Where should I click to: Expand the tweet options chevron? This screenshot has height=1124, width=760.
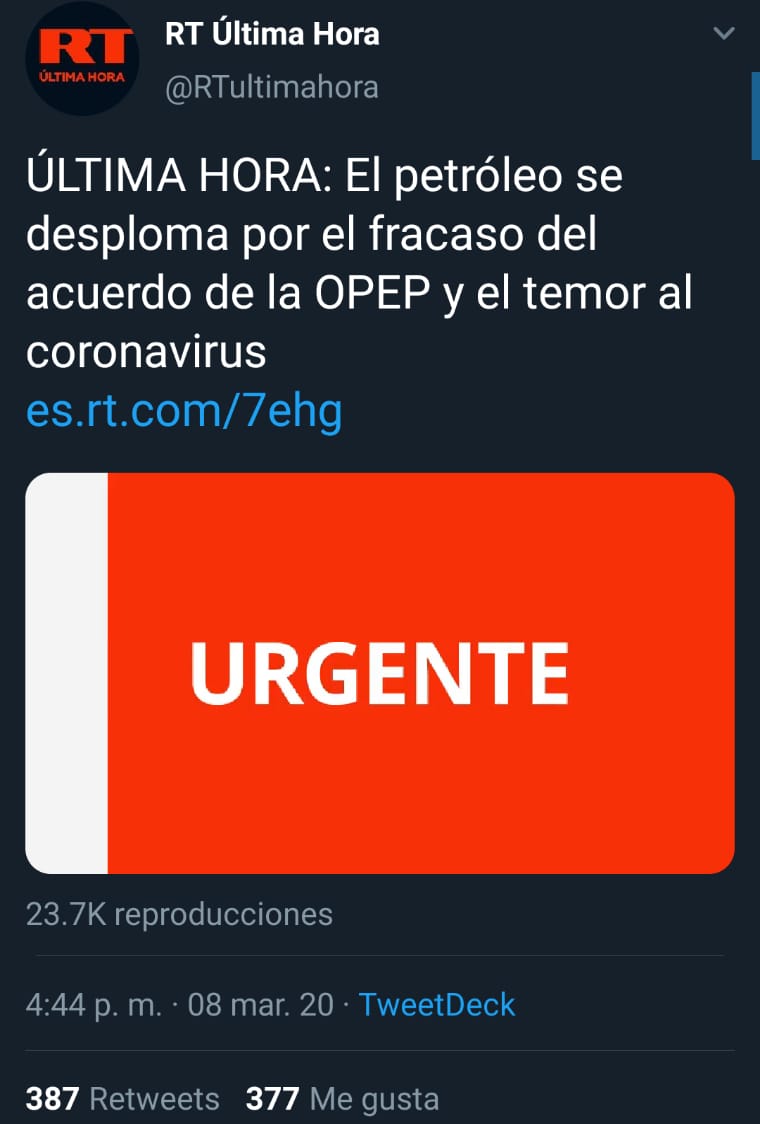723,35
